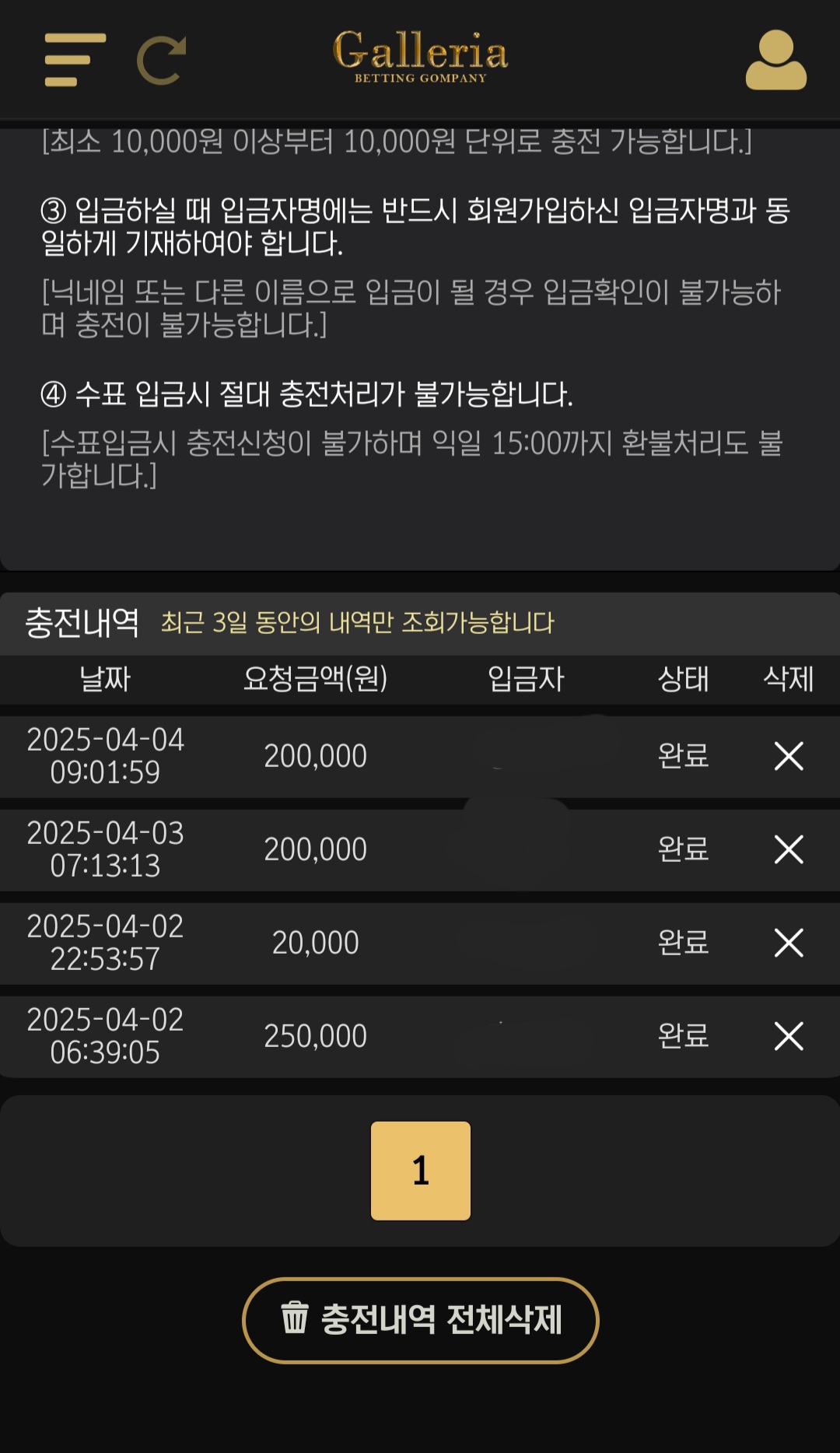
Task: Open the user profile icon
Action: tap(775, 60)
